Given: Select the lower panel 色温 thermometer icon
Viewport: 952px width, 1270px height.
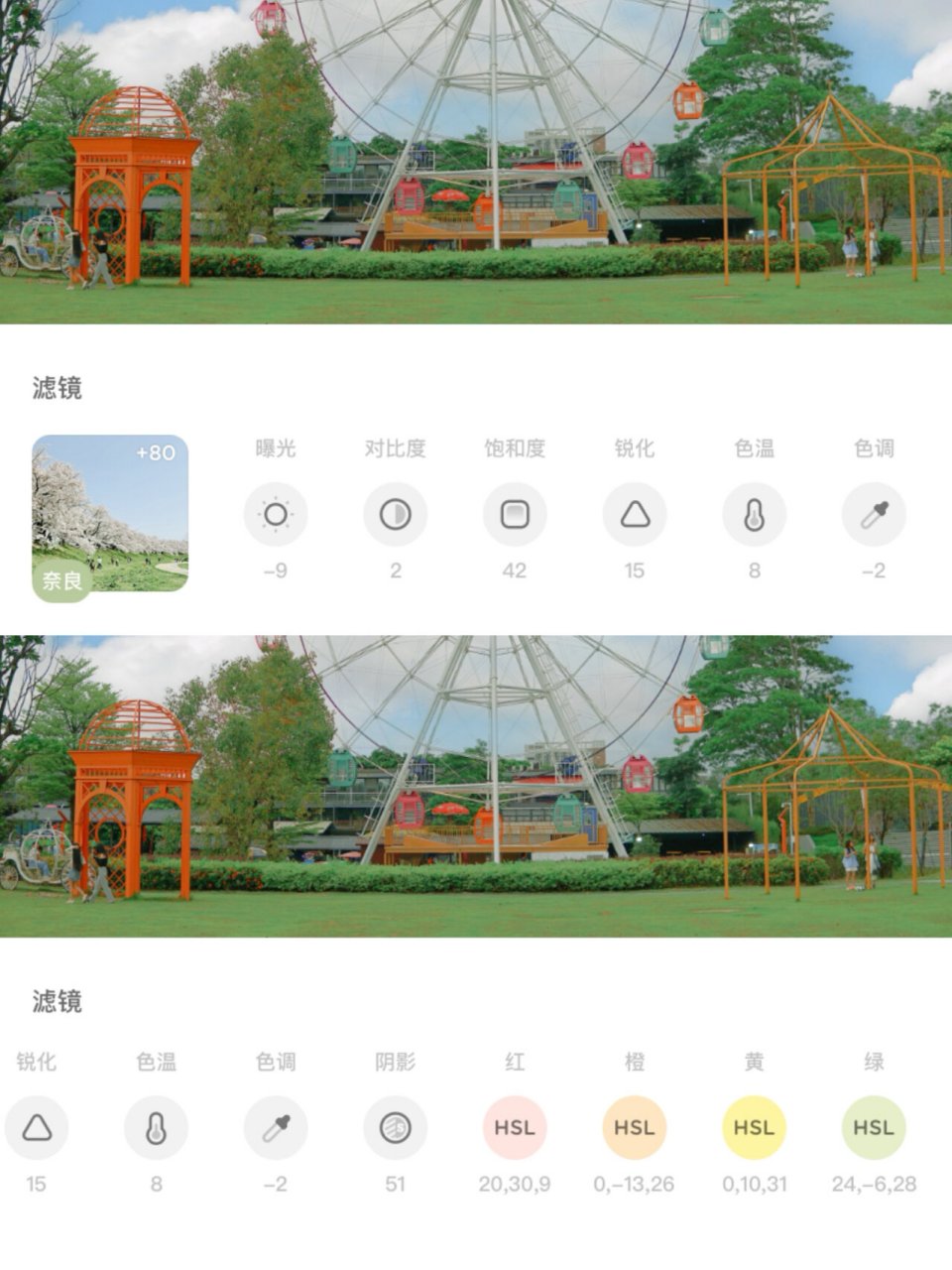Looking at the screenshot, I should tap(157, 1127).
